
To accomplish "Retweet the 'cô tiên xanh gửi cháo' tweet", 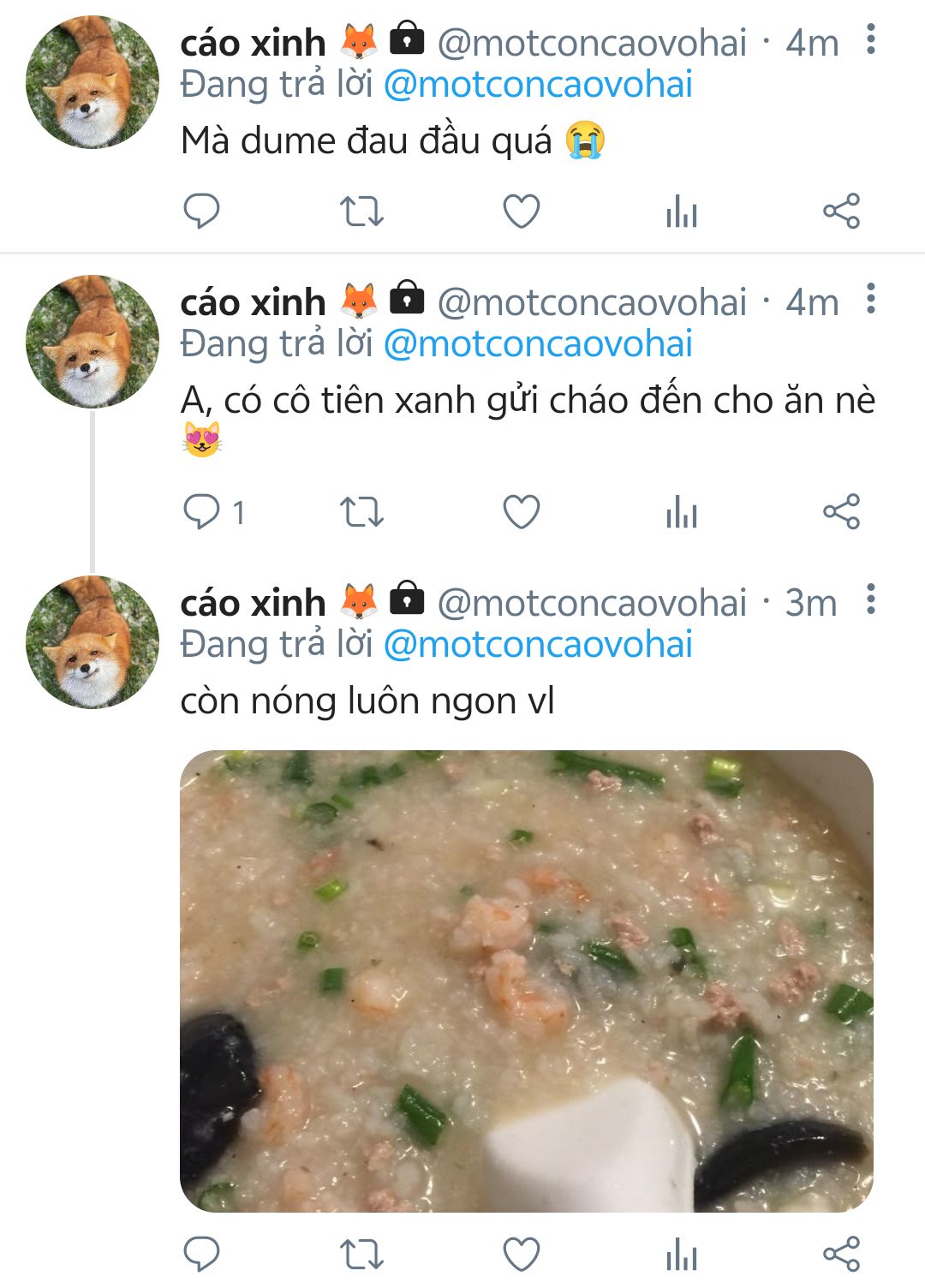I will coord(361,512).
